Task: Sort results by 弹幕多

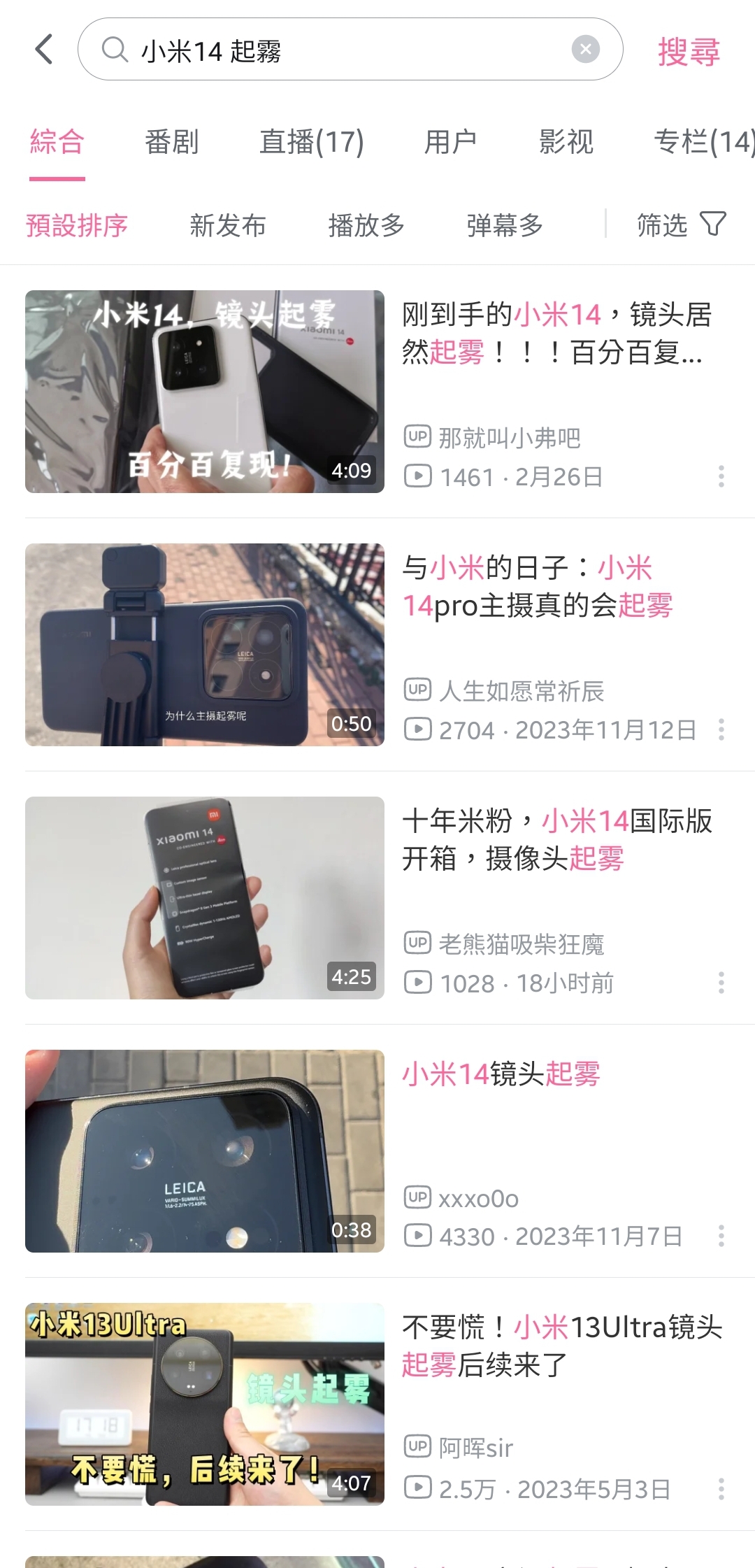Action: [505, 225]
